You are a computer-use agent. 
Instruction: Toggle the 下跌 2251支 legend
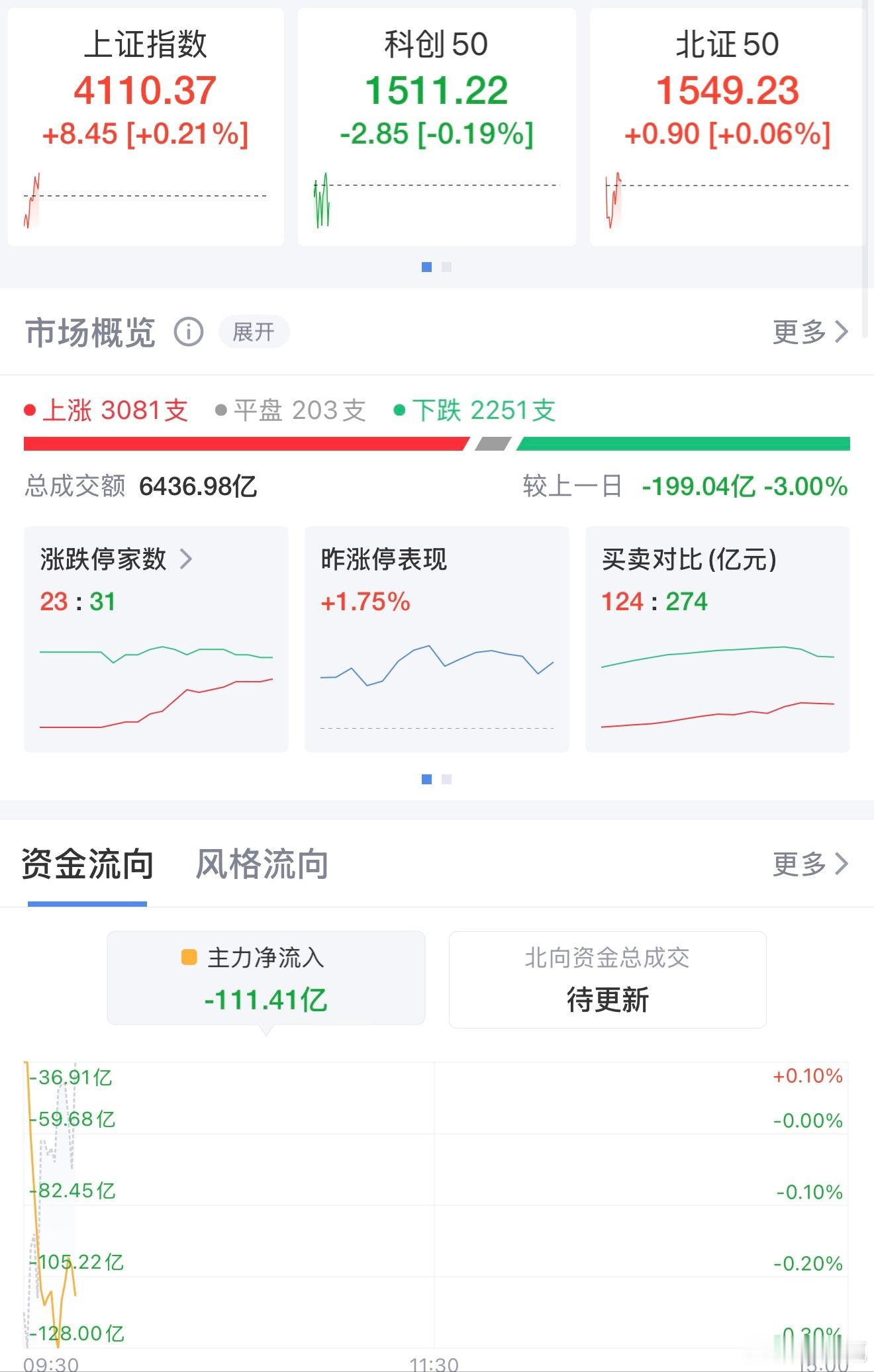473,410
